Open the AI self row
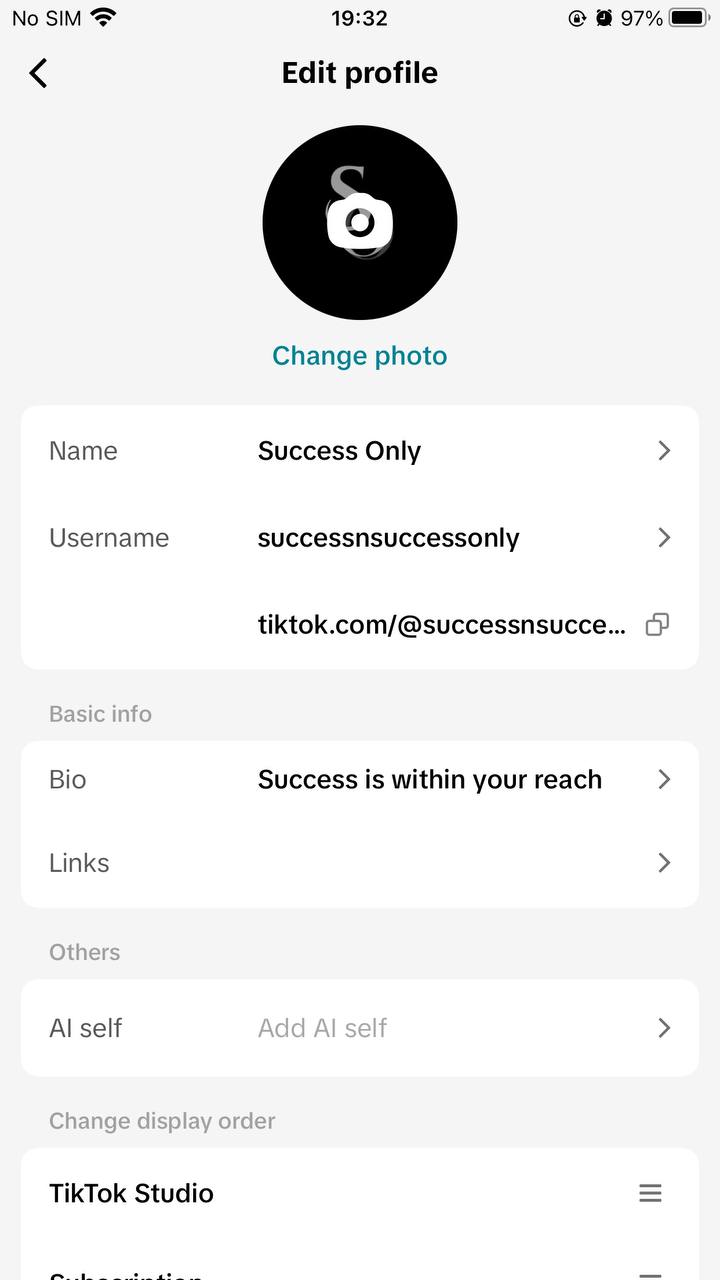Image resolution: width=720 pixels, height=1280 pixels. tap(360, 1028)
